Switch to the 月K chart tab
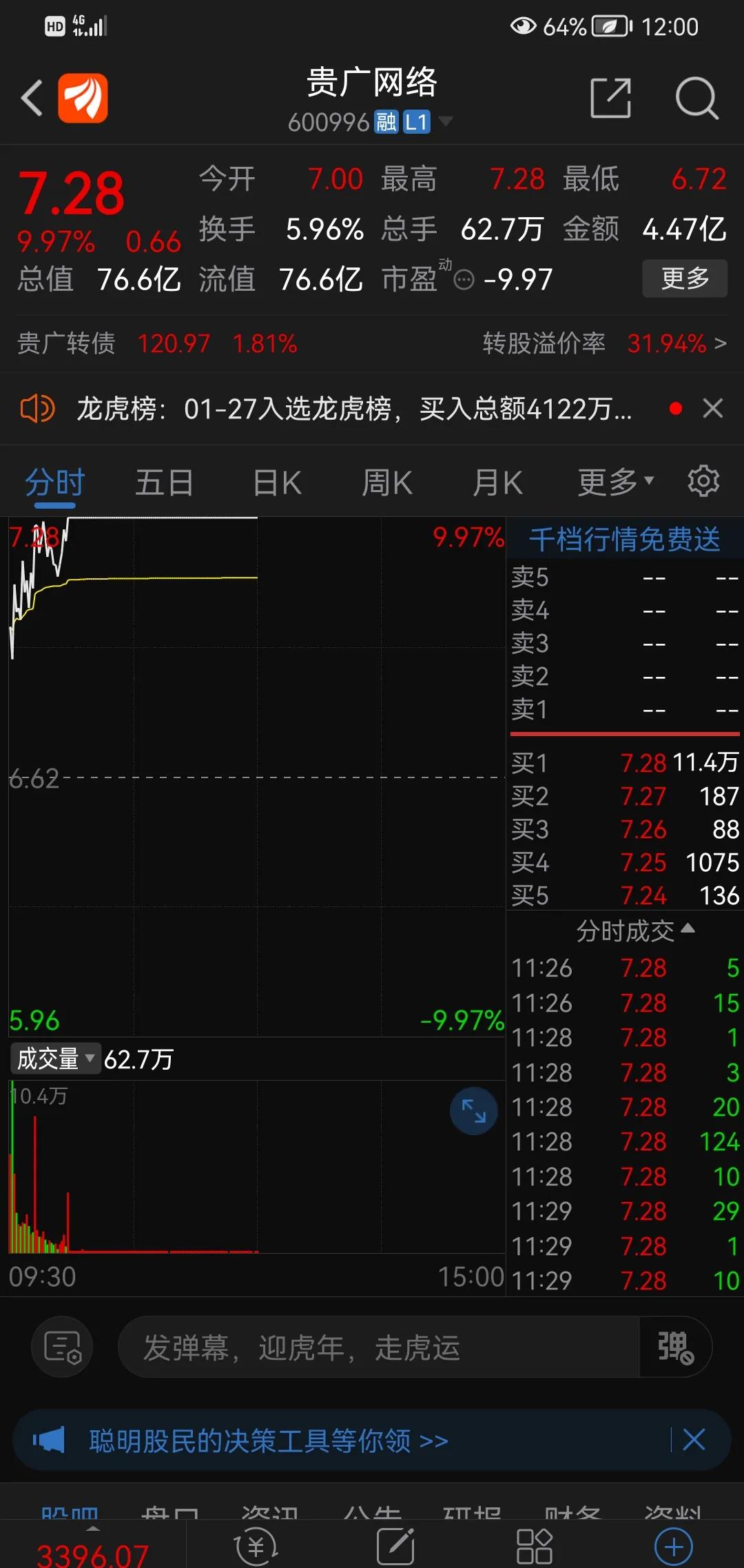744x1568 pixels. pos(497,482)
